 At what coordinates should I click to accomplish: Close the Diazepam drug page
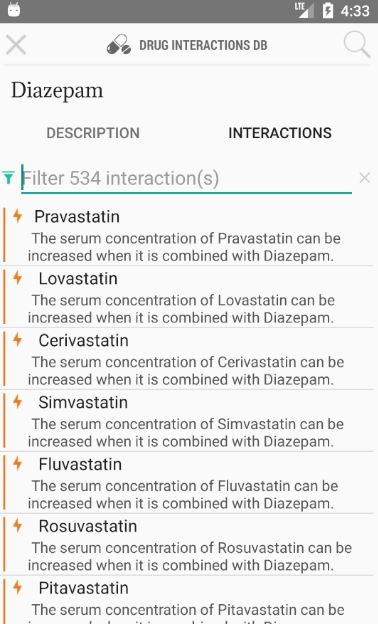[16, 45]
